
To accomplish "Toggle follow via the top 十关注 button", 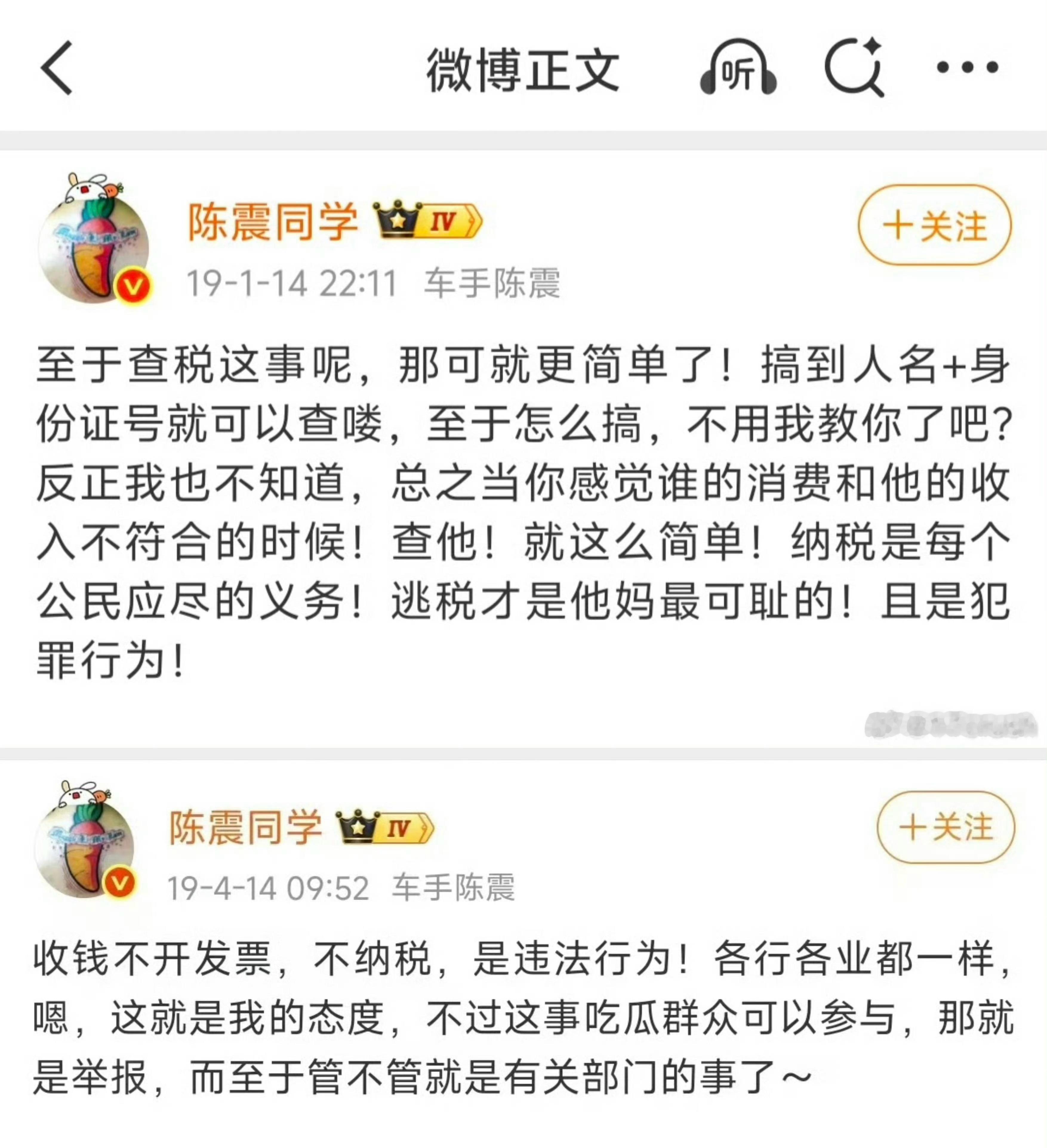I will (x=936, y=225).
